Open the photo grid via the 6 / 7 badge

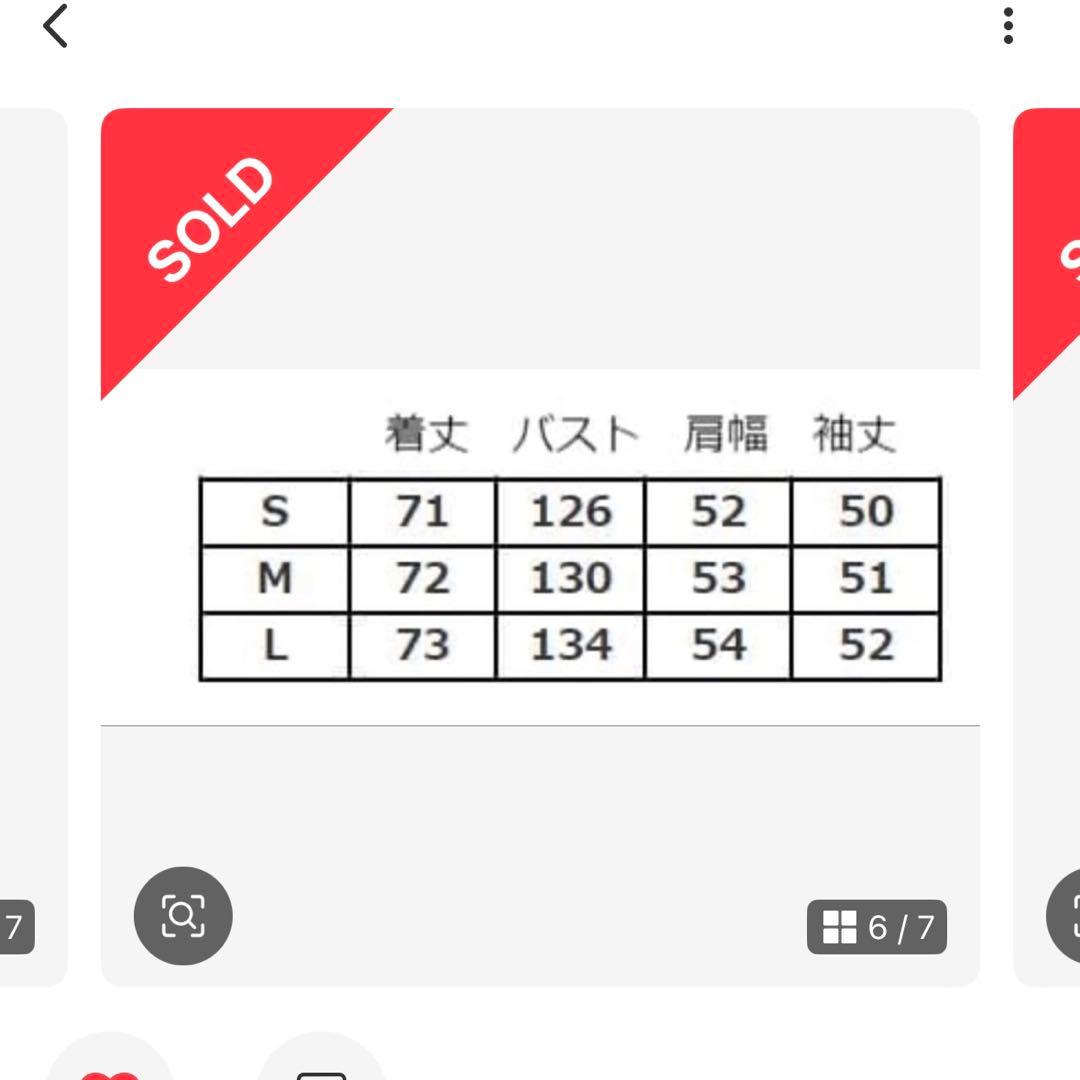point(877,928)
